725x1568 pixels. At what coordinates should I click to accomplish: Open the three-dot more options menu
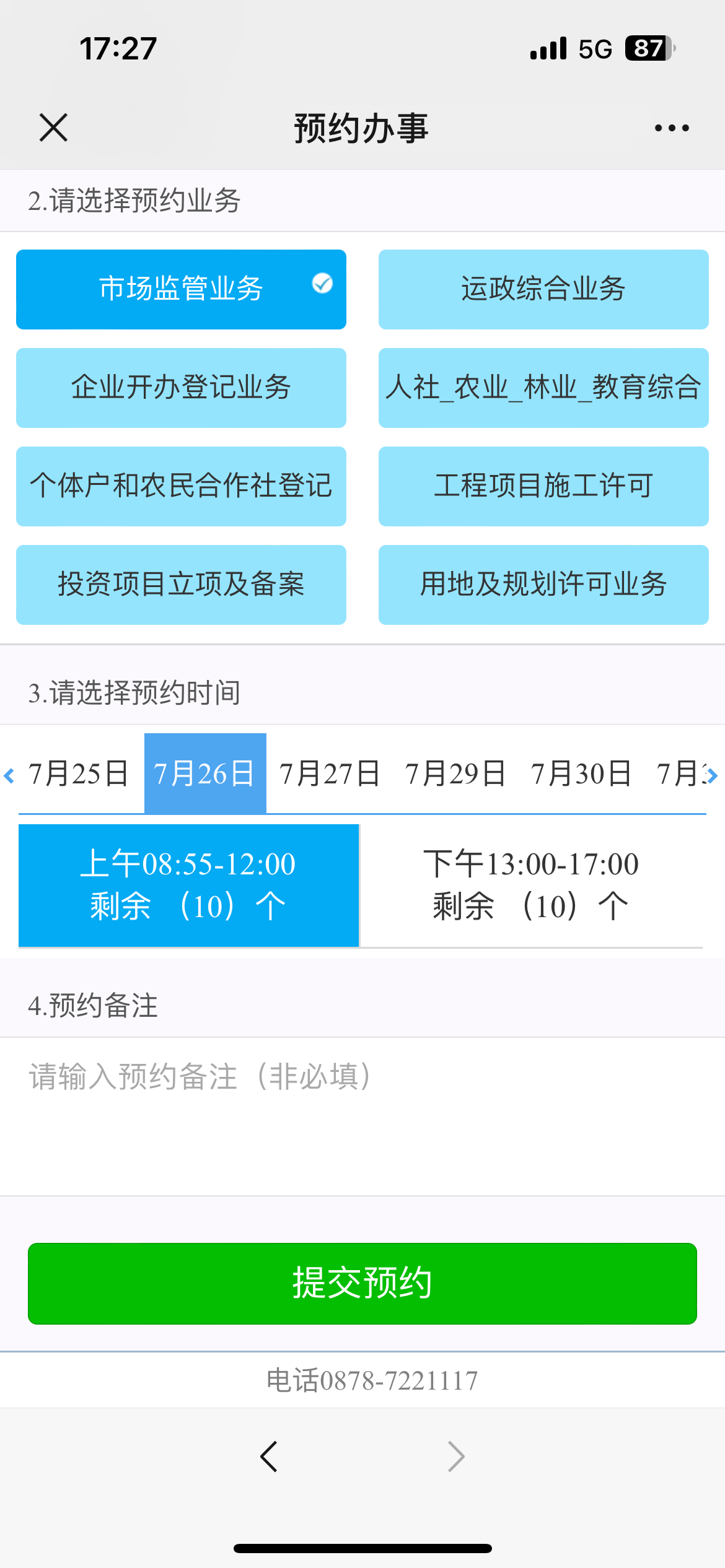tap(672, 128)
